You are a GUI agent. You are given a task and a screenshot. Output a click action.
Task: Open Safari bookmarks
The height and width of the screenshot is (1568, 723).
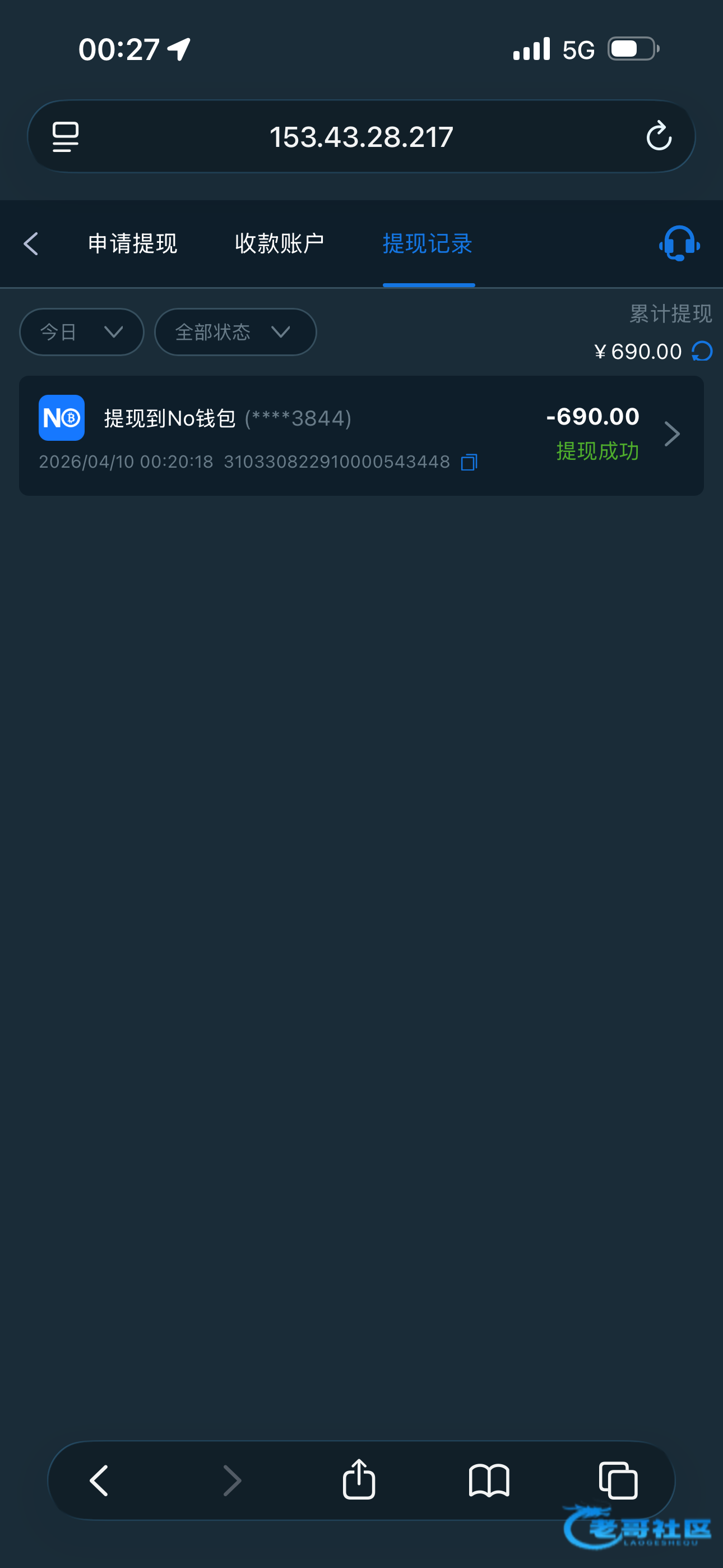(489, 1481)
